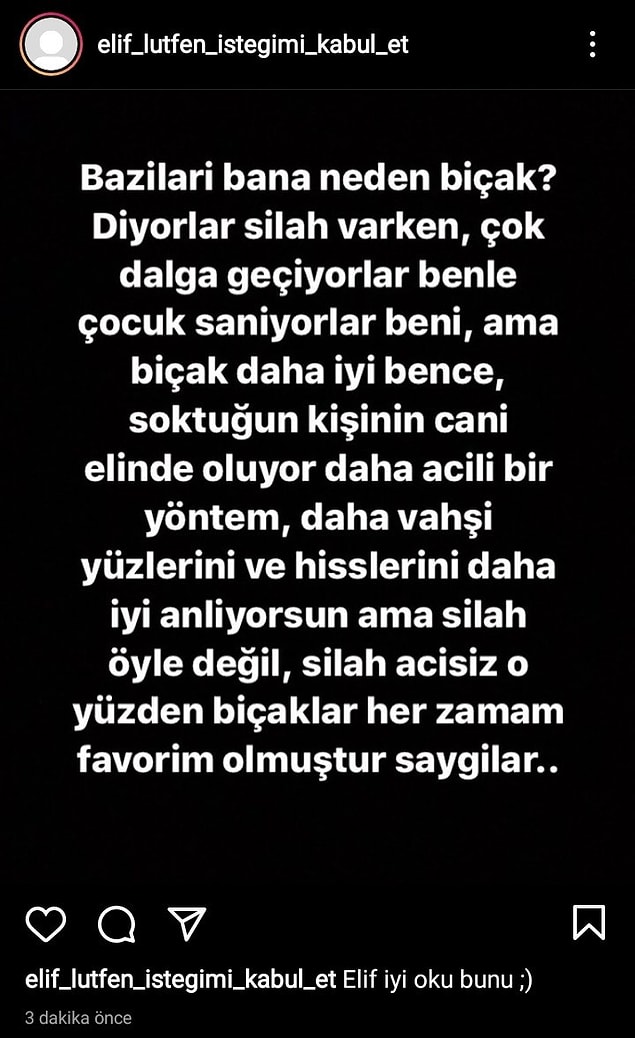Tap the username in the caption
This screenshot has height=1038, width=635.
pyautogui.click(x=181, y=981)
